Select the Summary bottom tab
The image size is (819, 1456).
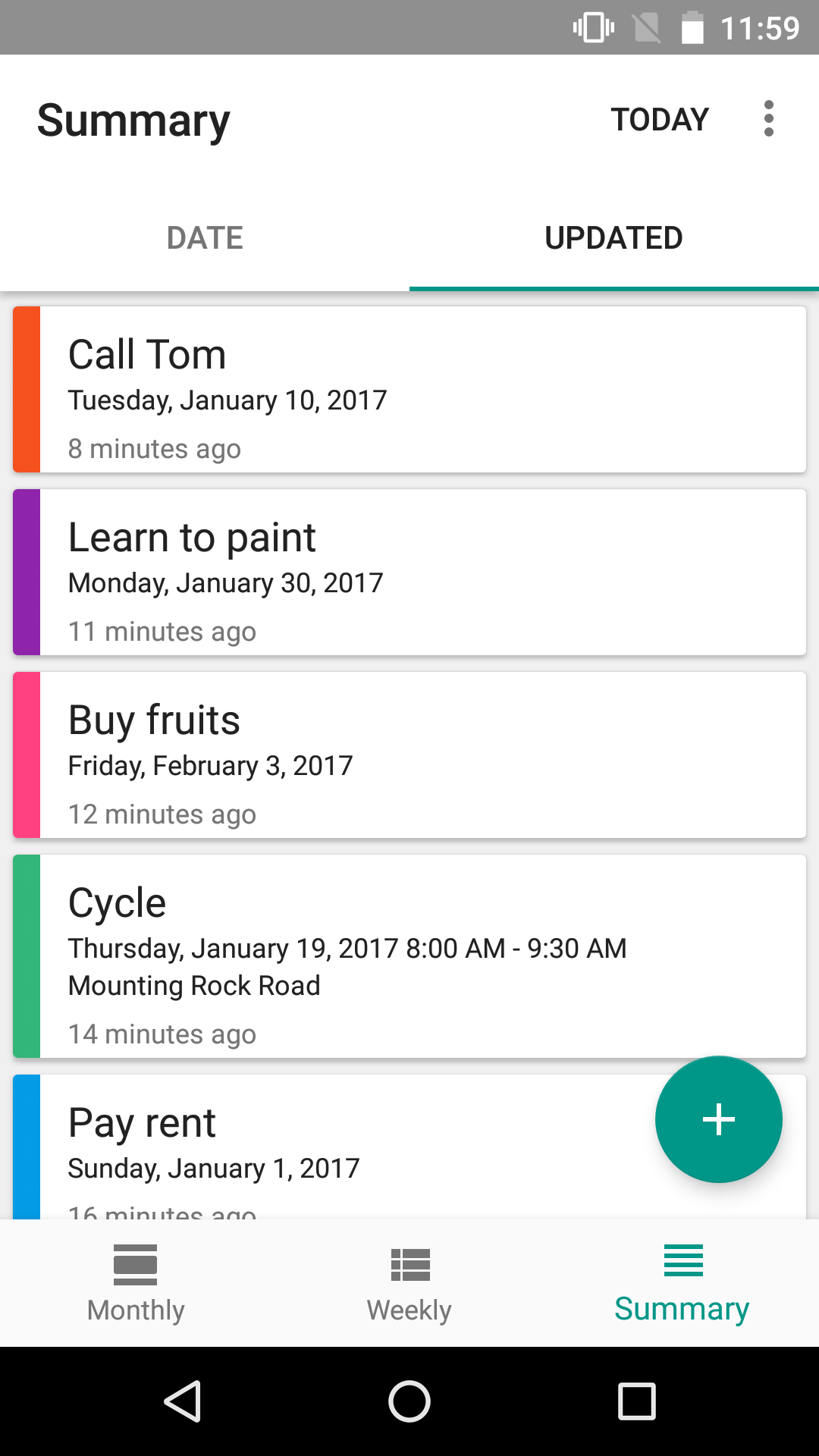coord(682,1283)
